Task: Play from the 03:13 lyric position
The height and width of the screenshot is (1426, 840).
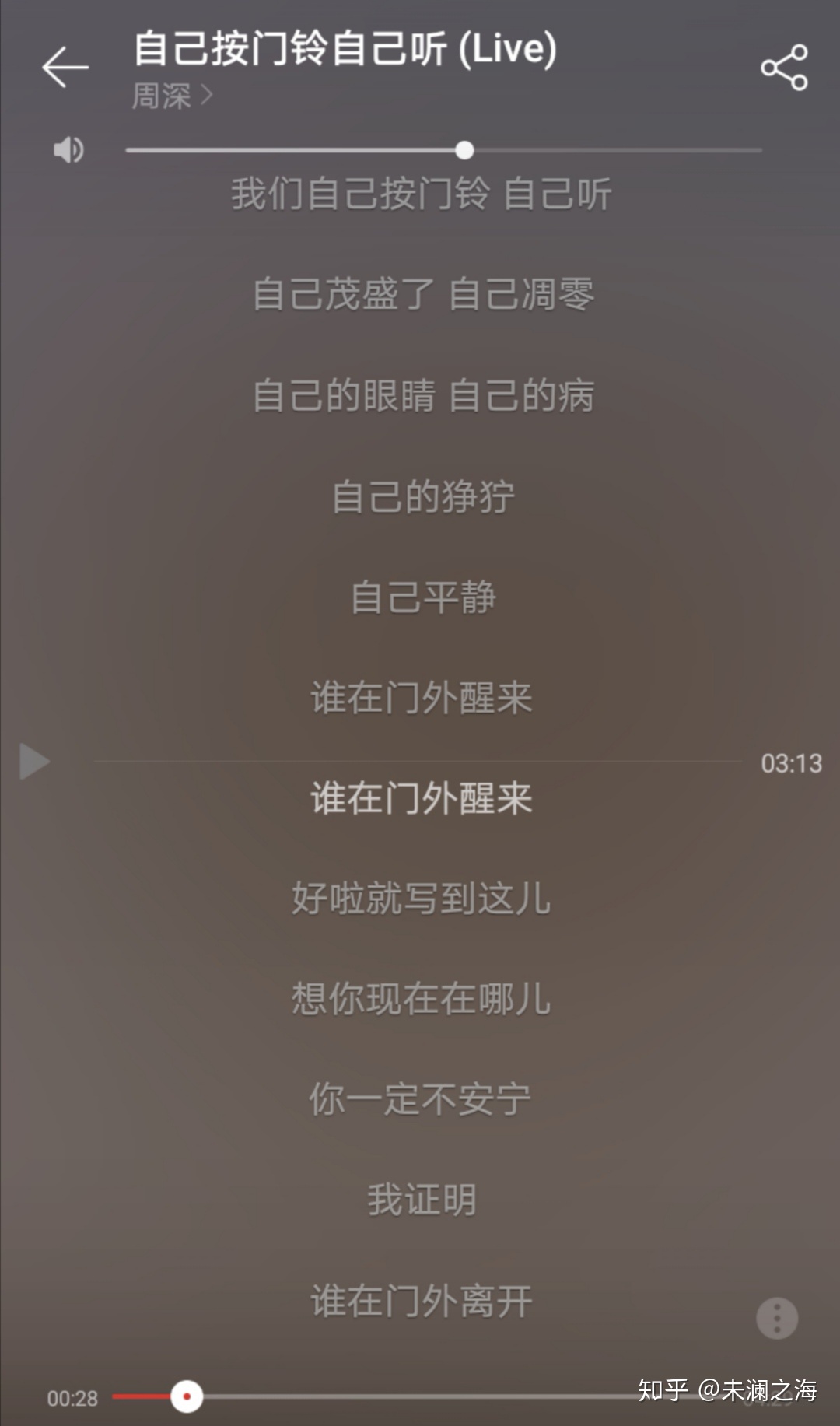Action: click(34, 762)
